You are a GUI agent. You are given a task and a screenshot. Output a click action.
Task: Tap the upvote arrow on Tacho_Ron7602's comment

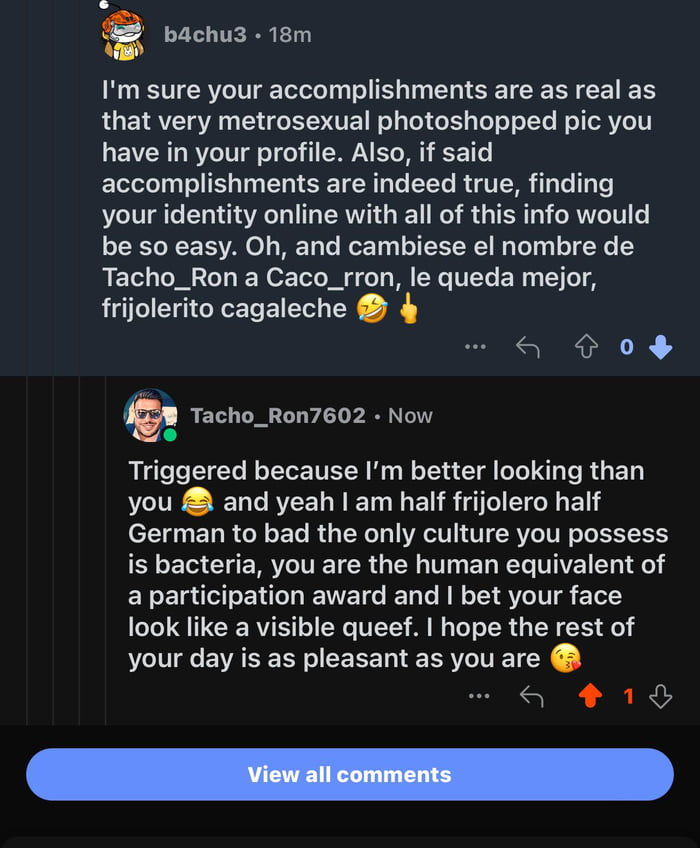[589, 696]
